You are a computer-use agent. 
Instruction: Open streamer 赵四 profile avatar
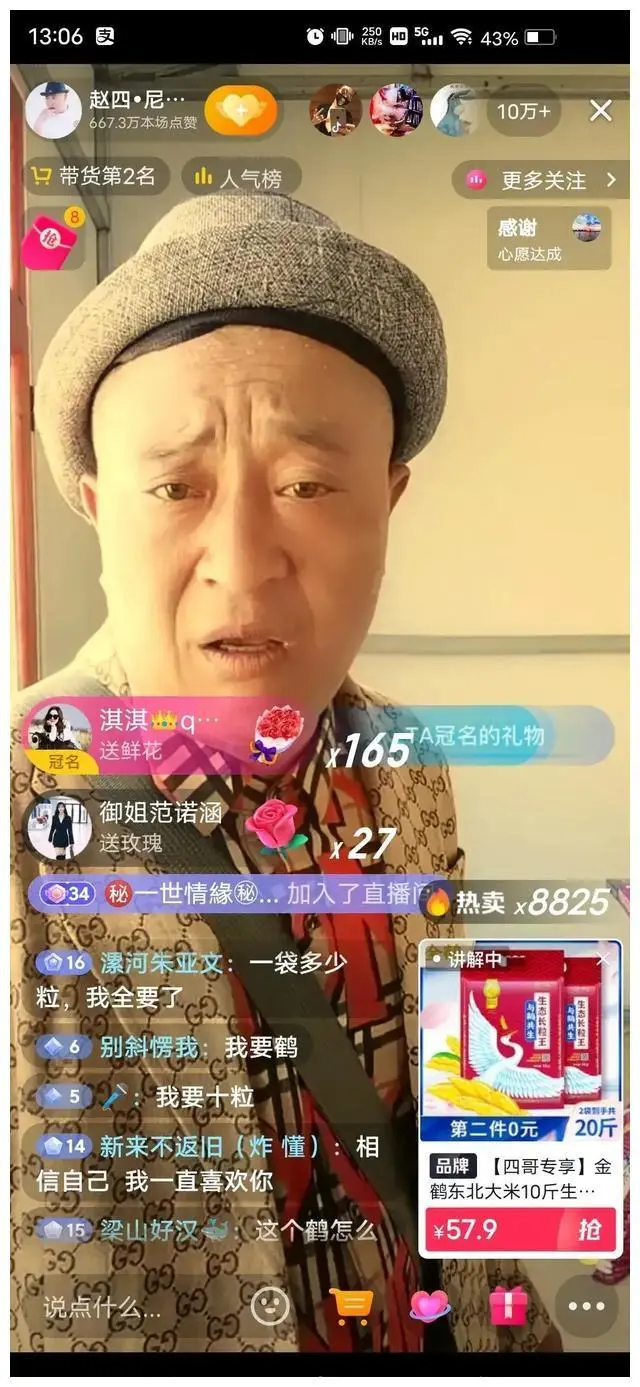click(x=52, y=110)
